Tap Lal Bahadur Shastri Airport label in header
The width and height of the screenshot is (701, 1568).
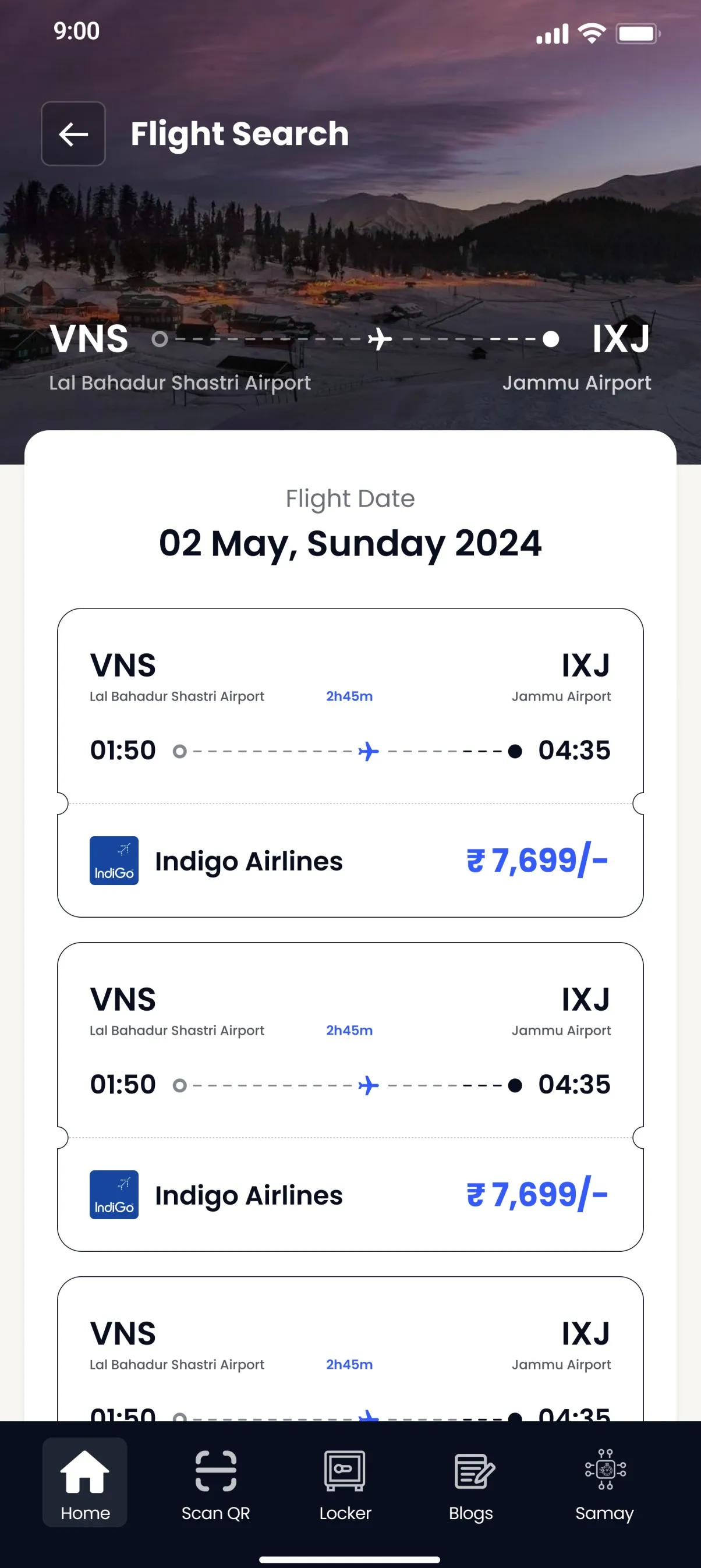[179, 383]
